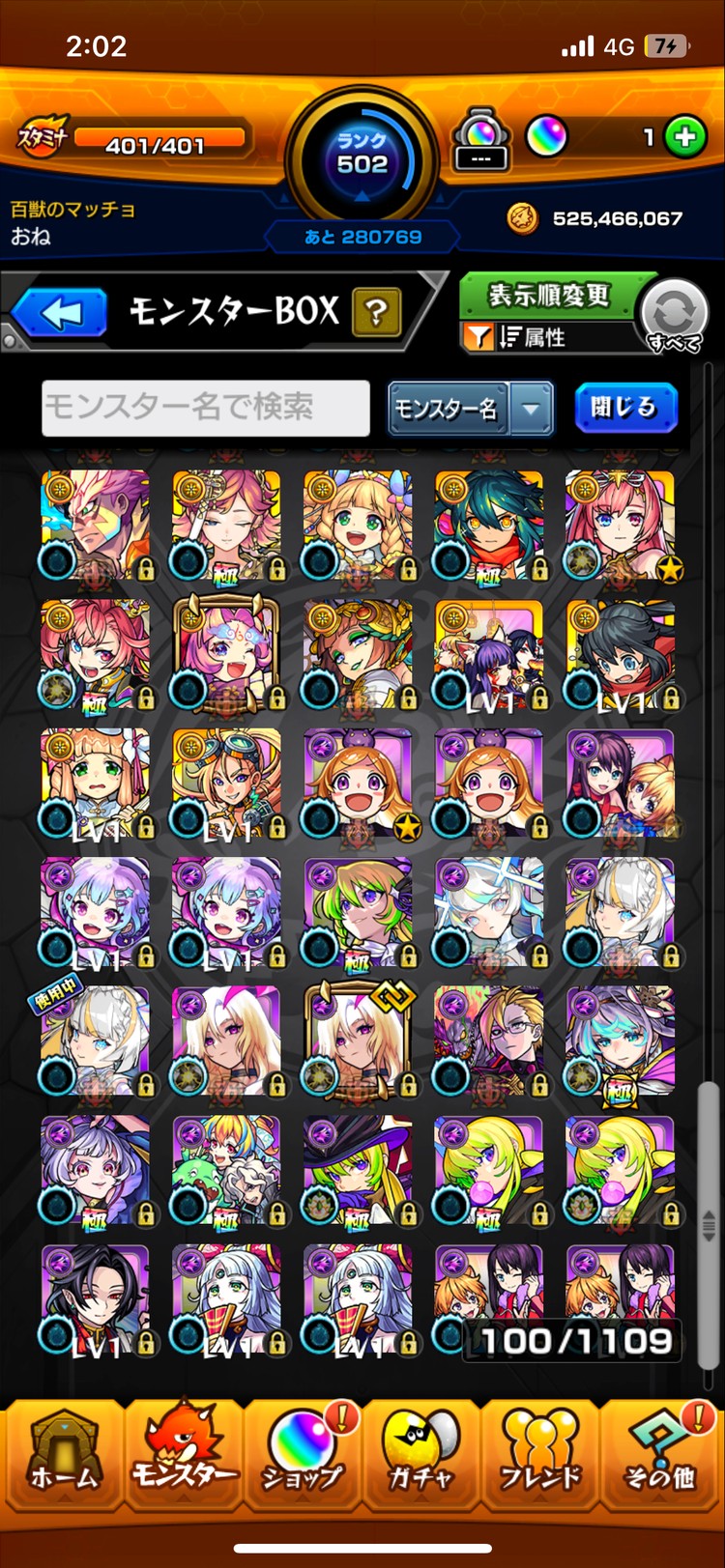Go back with the blue arrow button
Viewport: 725px width, 1568px height.
[60, 314]
